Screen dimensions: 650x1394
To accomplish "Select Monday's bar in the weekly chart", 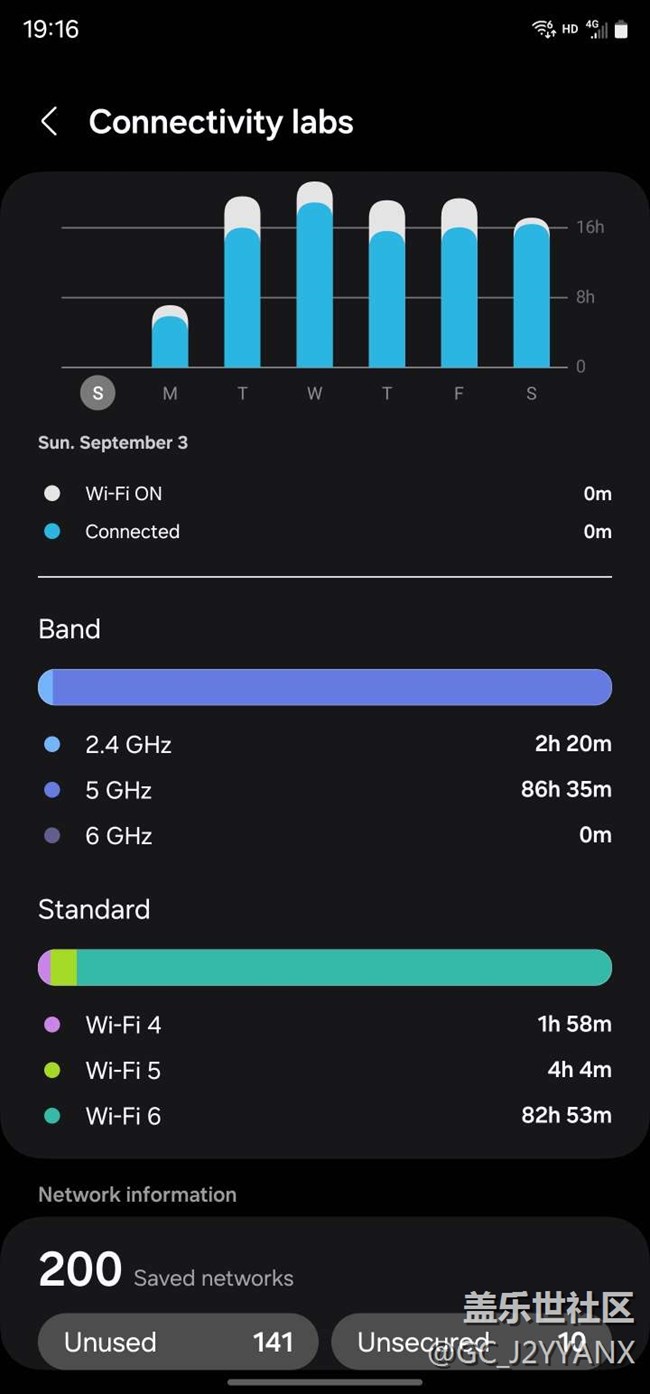I will [170, 337].
